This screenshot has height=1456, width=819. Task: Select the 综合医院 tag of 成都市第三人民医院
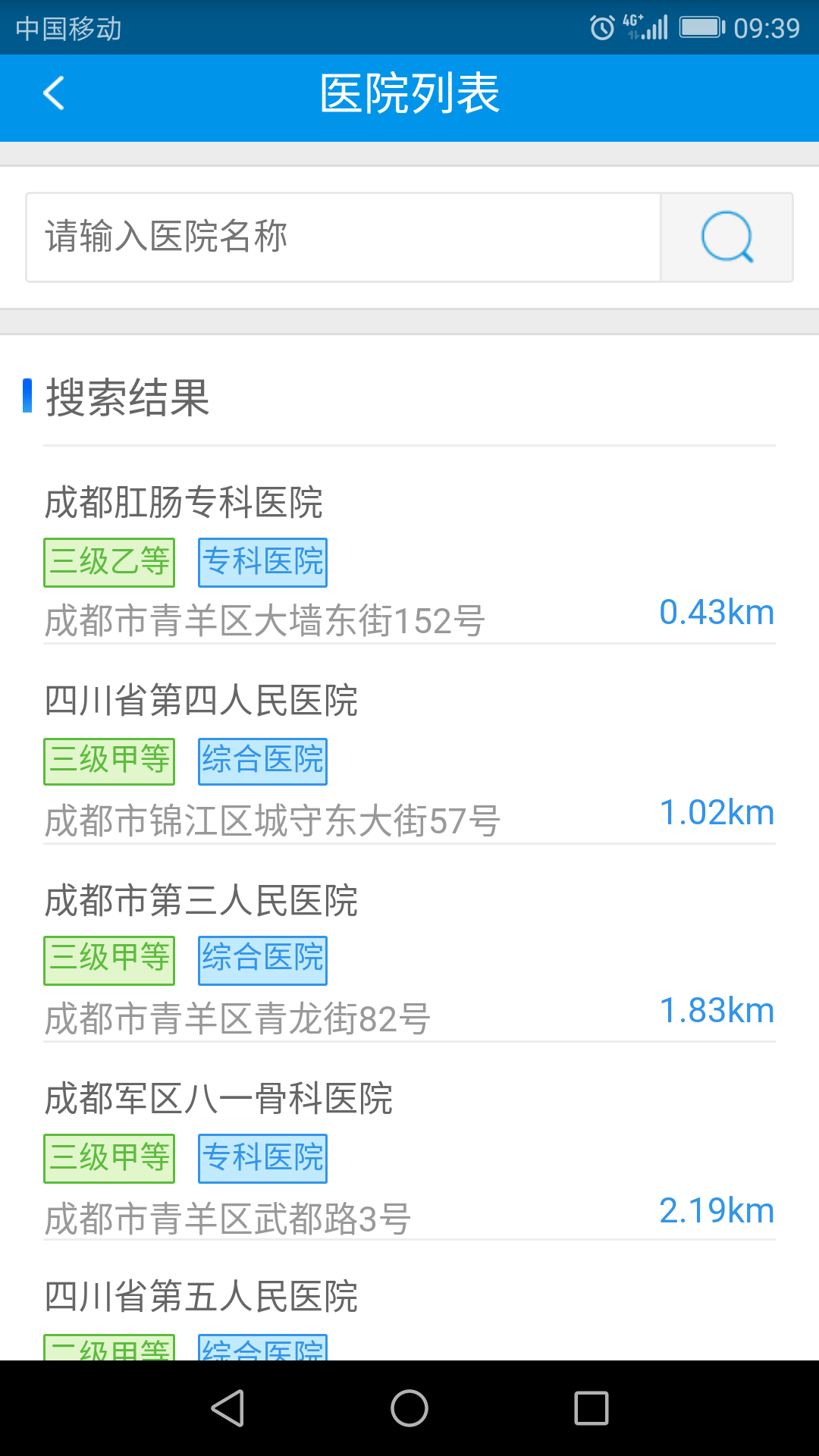click(262, 960)
